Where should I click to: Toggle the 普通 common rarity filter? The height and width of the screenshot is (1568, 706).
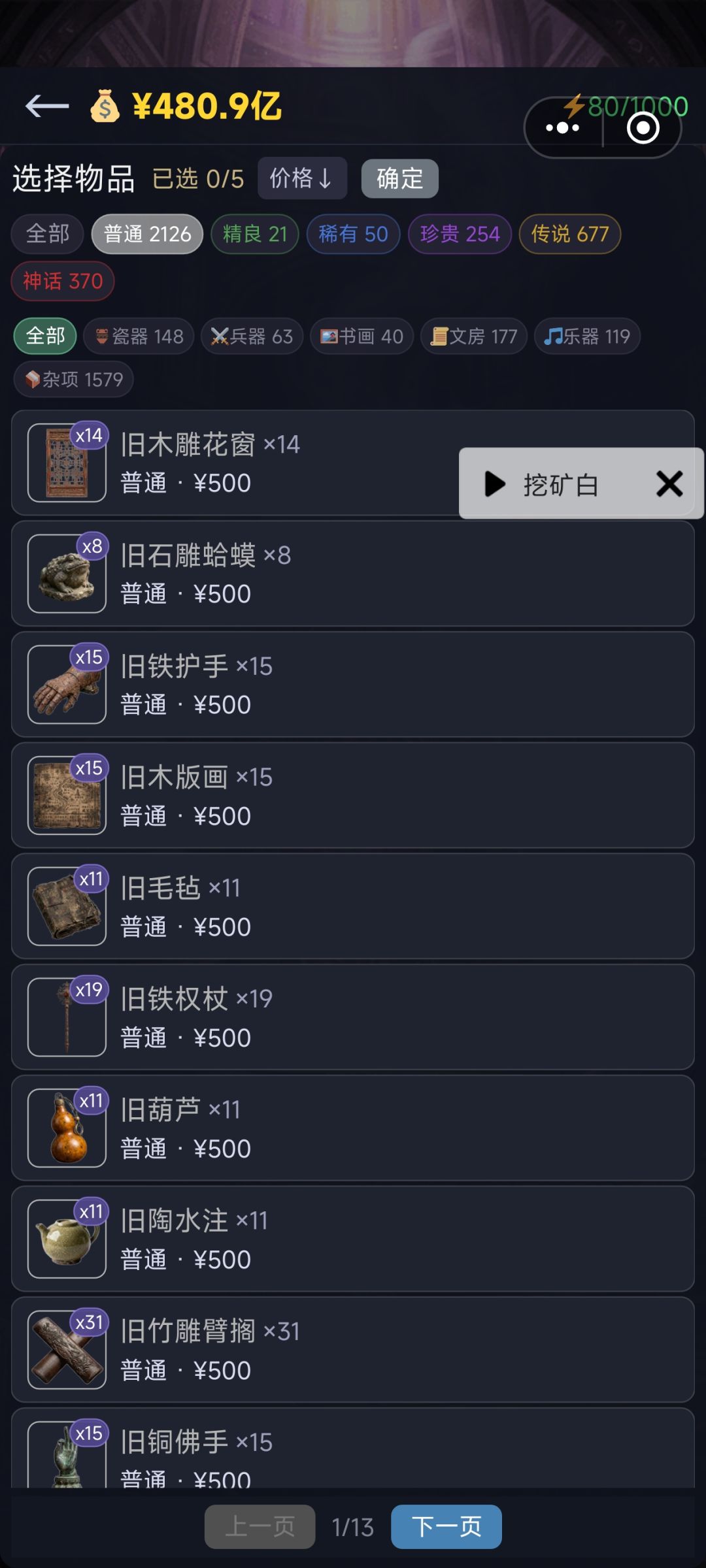tap(146, 234)
